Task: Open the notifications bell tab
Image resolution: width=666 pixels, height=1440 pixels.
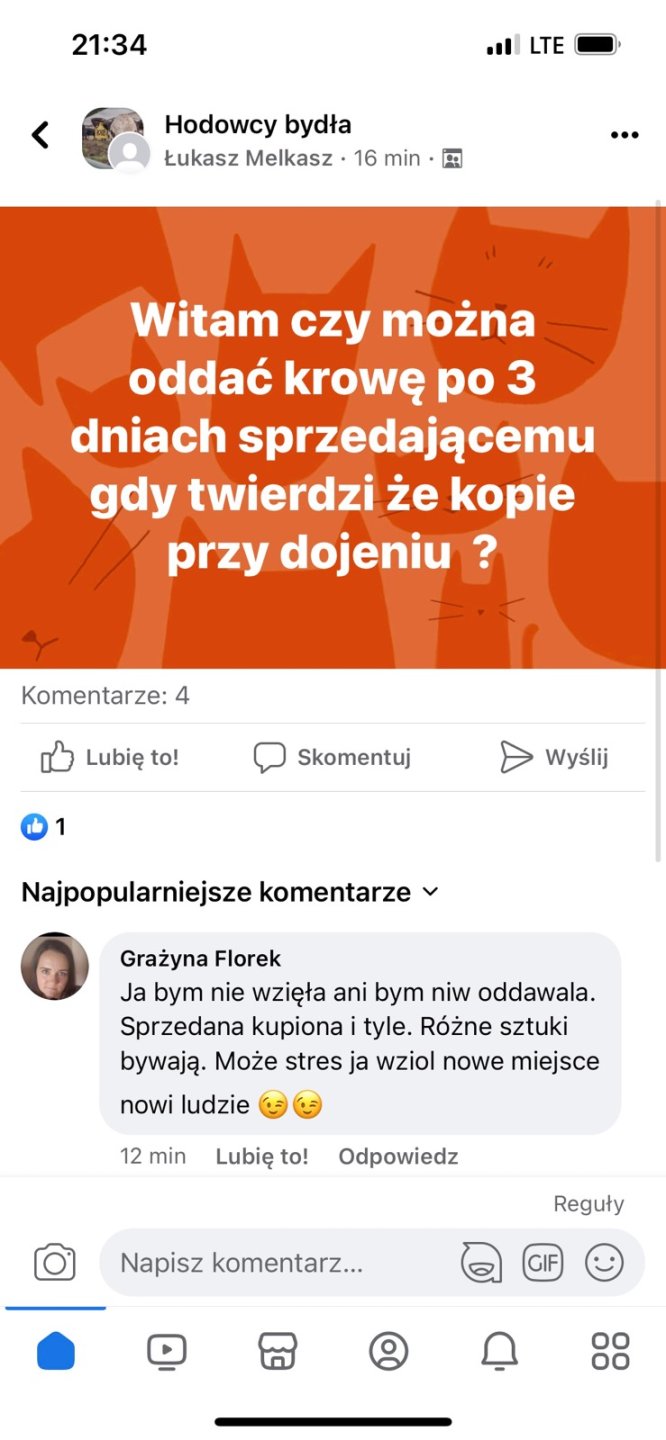Action: pyautogui.click(x=499, y=1351)
